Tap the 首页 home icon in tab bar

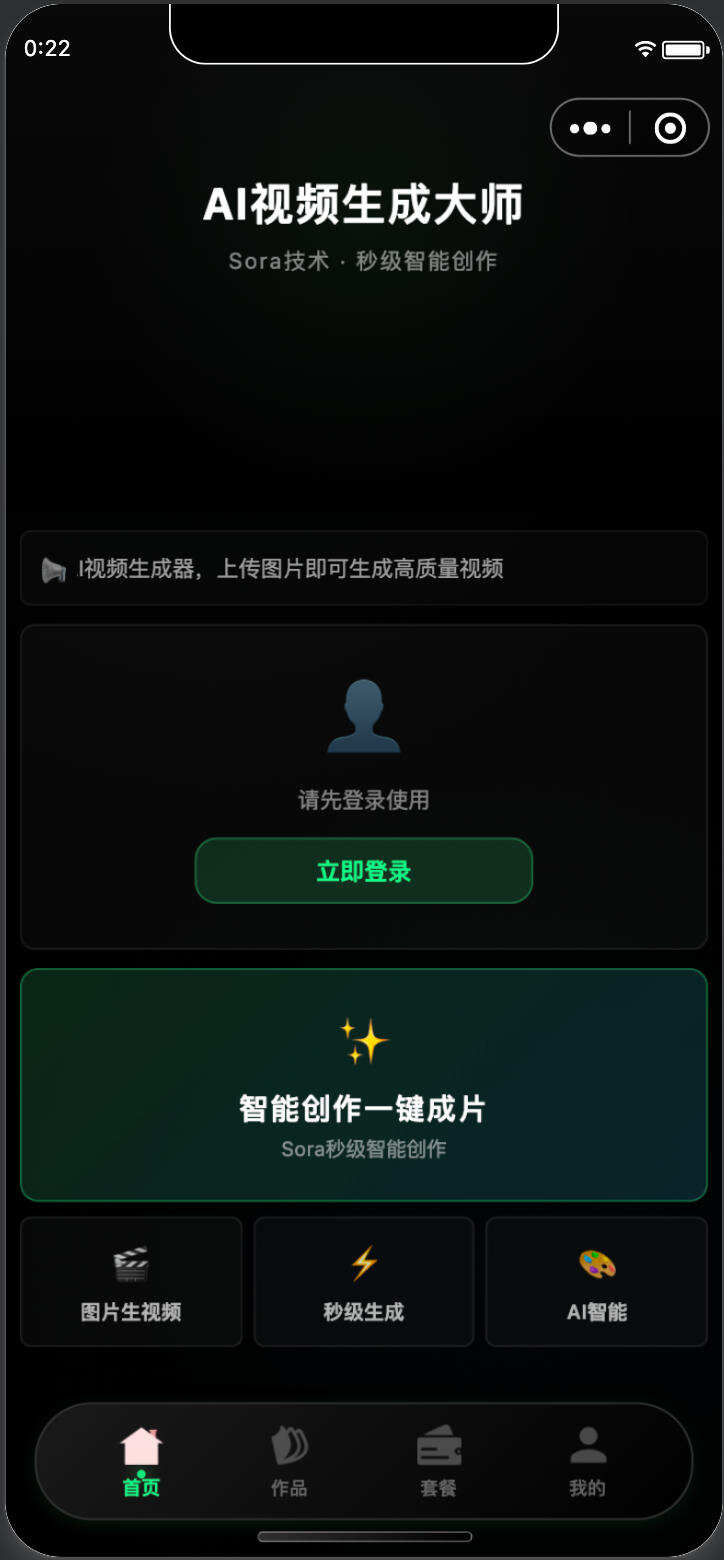point(140,1443)
